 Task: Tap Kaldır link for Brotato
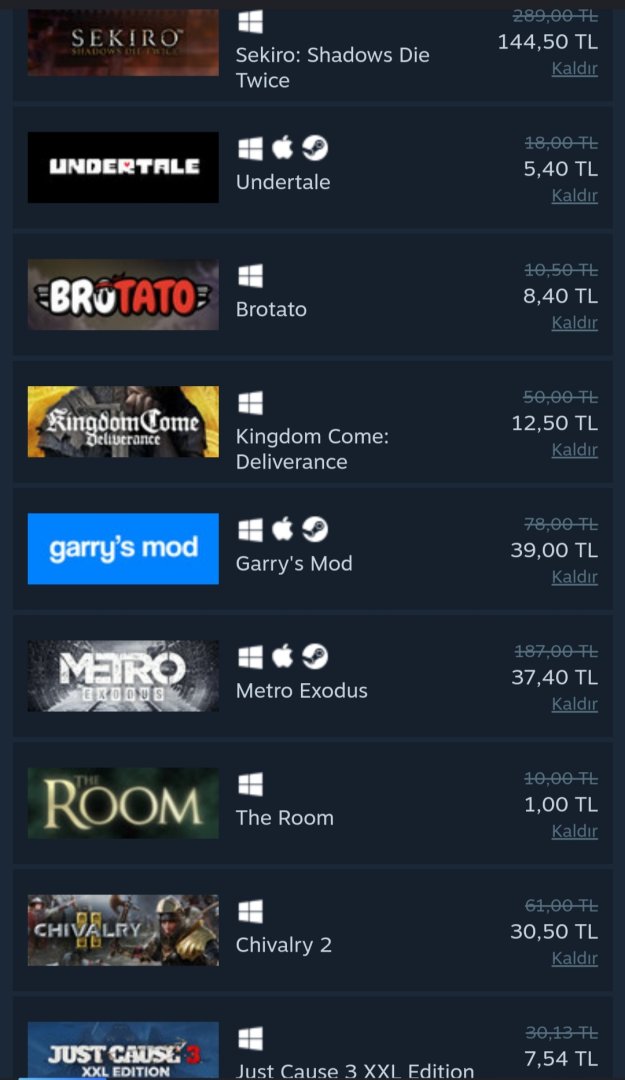click(x=574, y=323)
